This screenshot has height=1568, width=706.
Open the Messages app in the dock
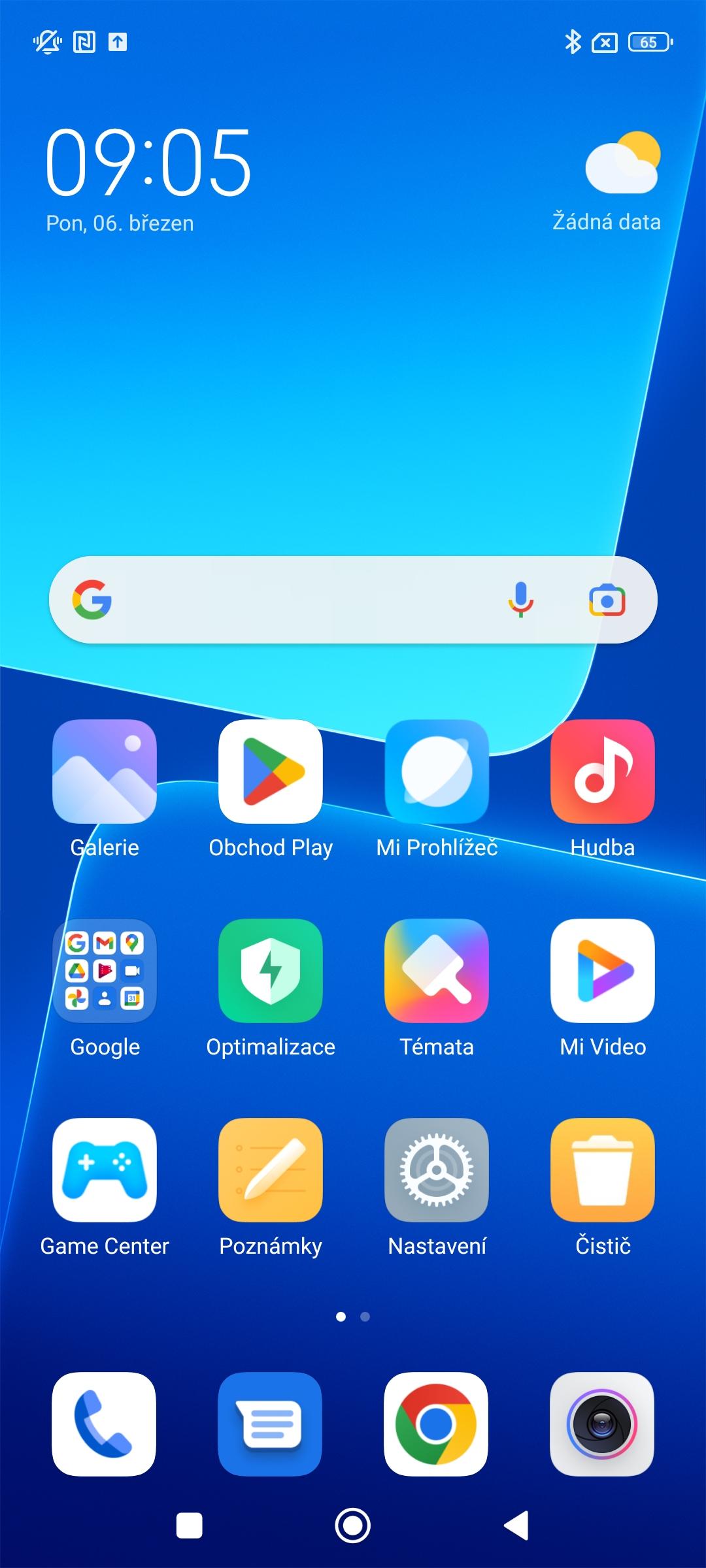pos(270,1424)
